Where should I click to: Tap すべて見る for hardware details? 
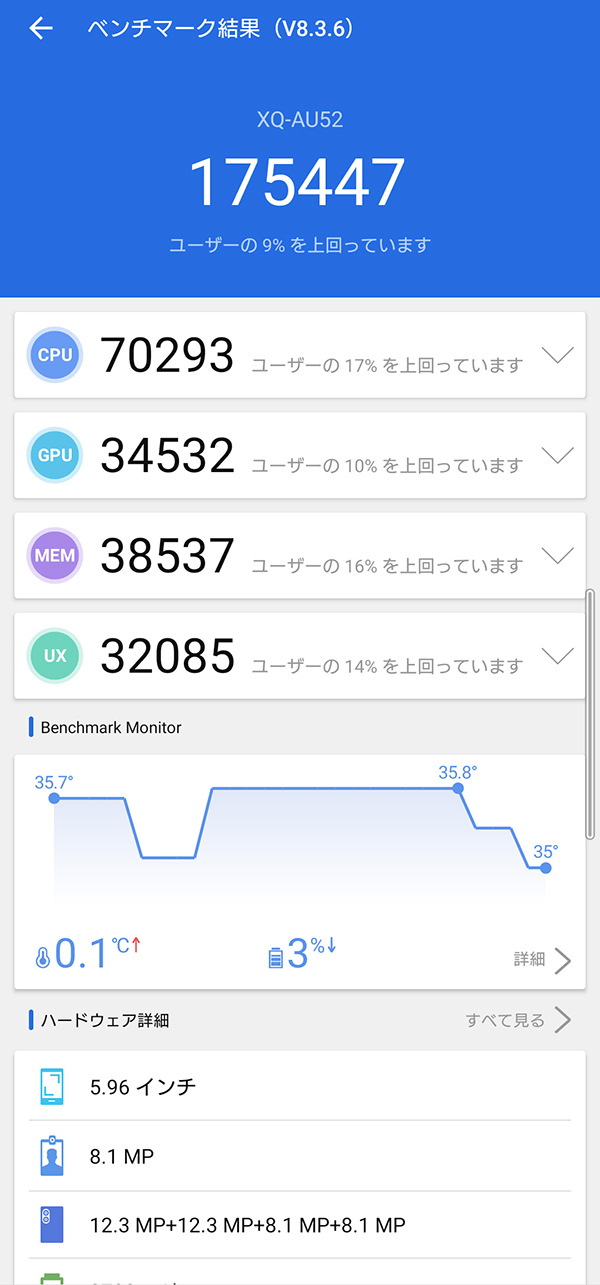pos(518,1020)
